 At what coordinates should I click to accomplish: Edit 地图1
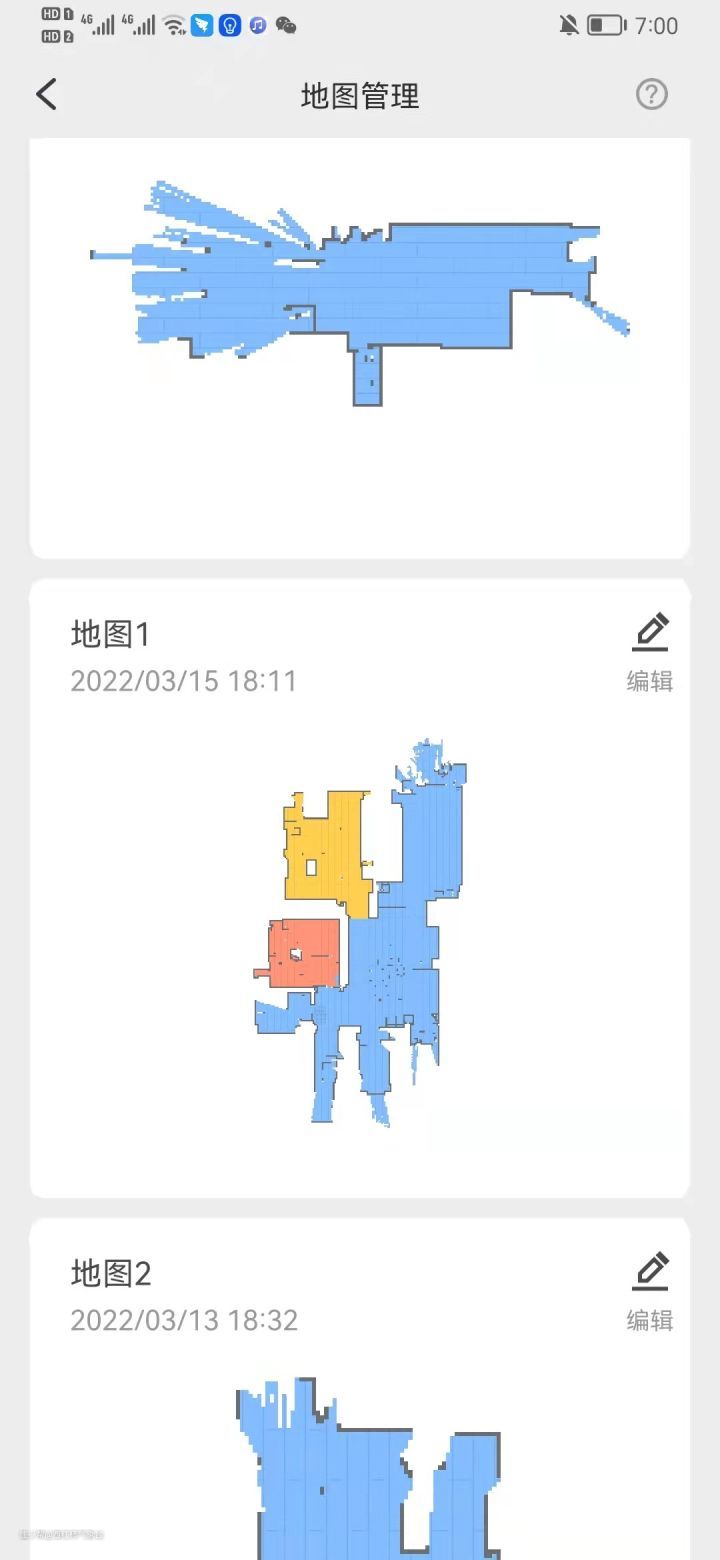[650, 652]
